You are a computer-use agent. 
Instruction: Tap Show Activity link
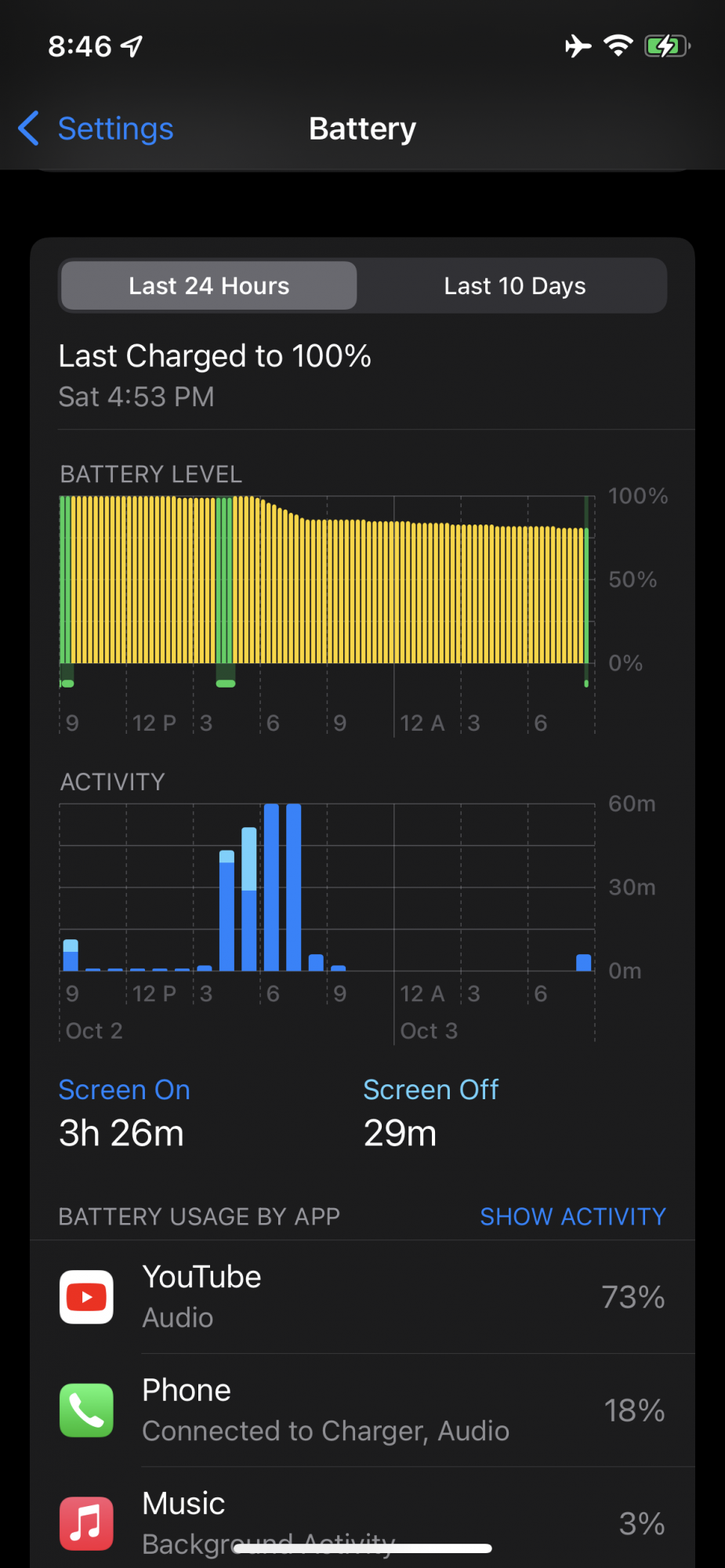coord(572,1216)
